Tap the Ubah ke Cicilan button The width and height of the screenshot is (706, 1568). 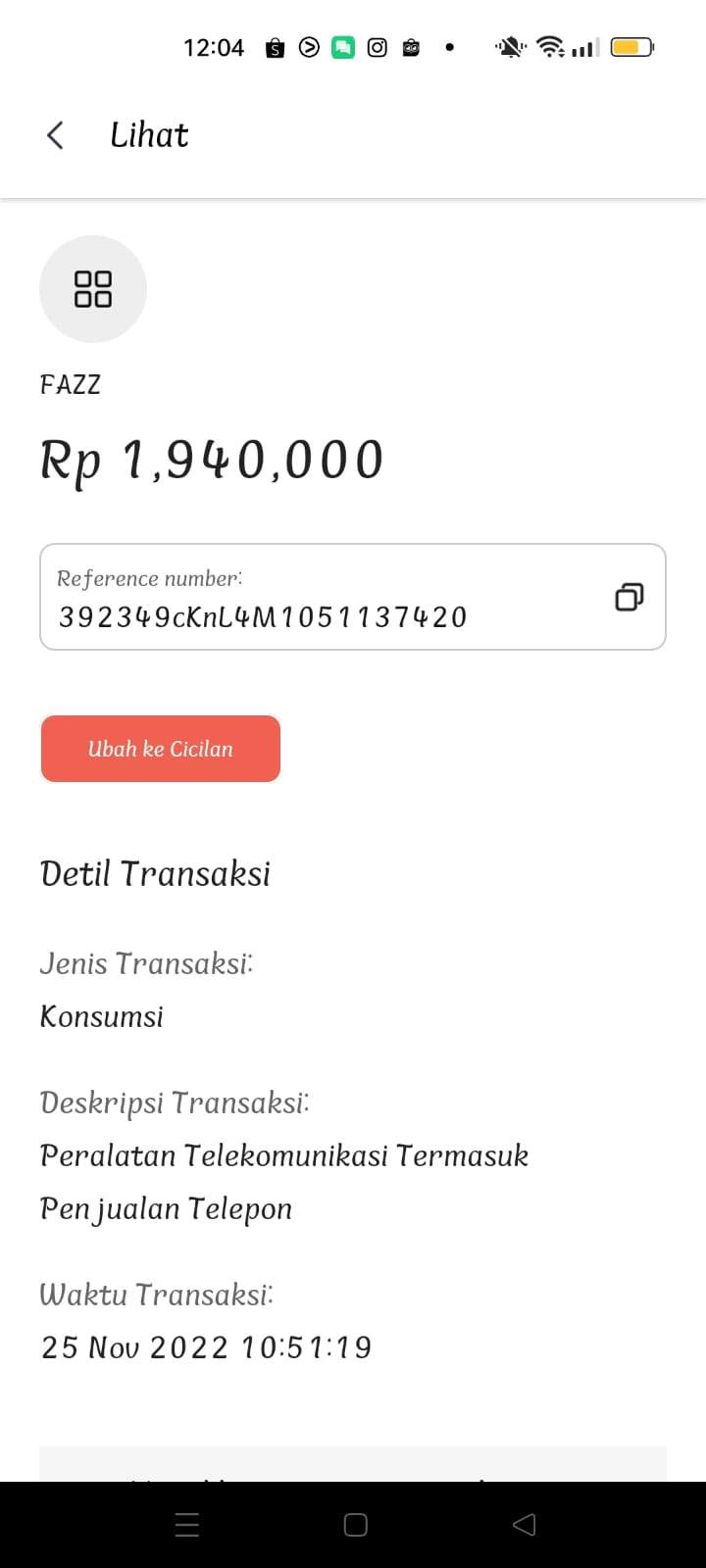pyautogui.click(x=161, y=749)
